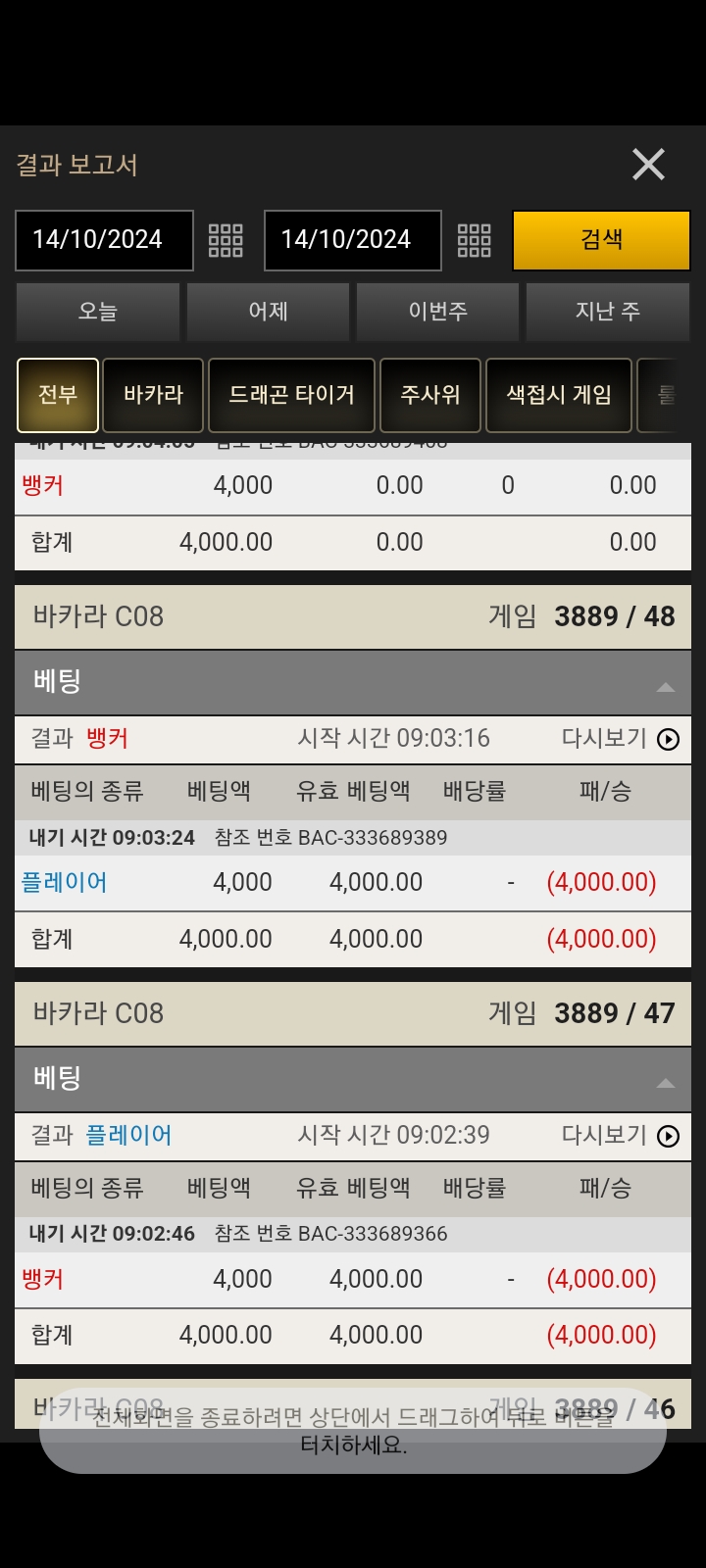This screenshot has height=1568, width=706.
Task: Switch to the 전부 game tab
Action: 58,395
